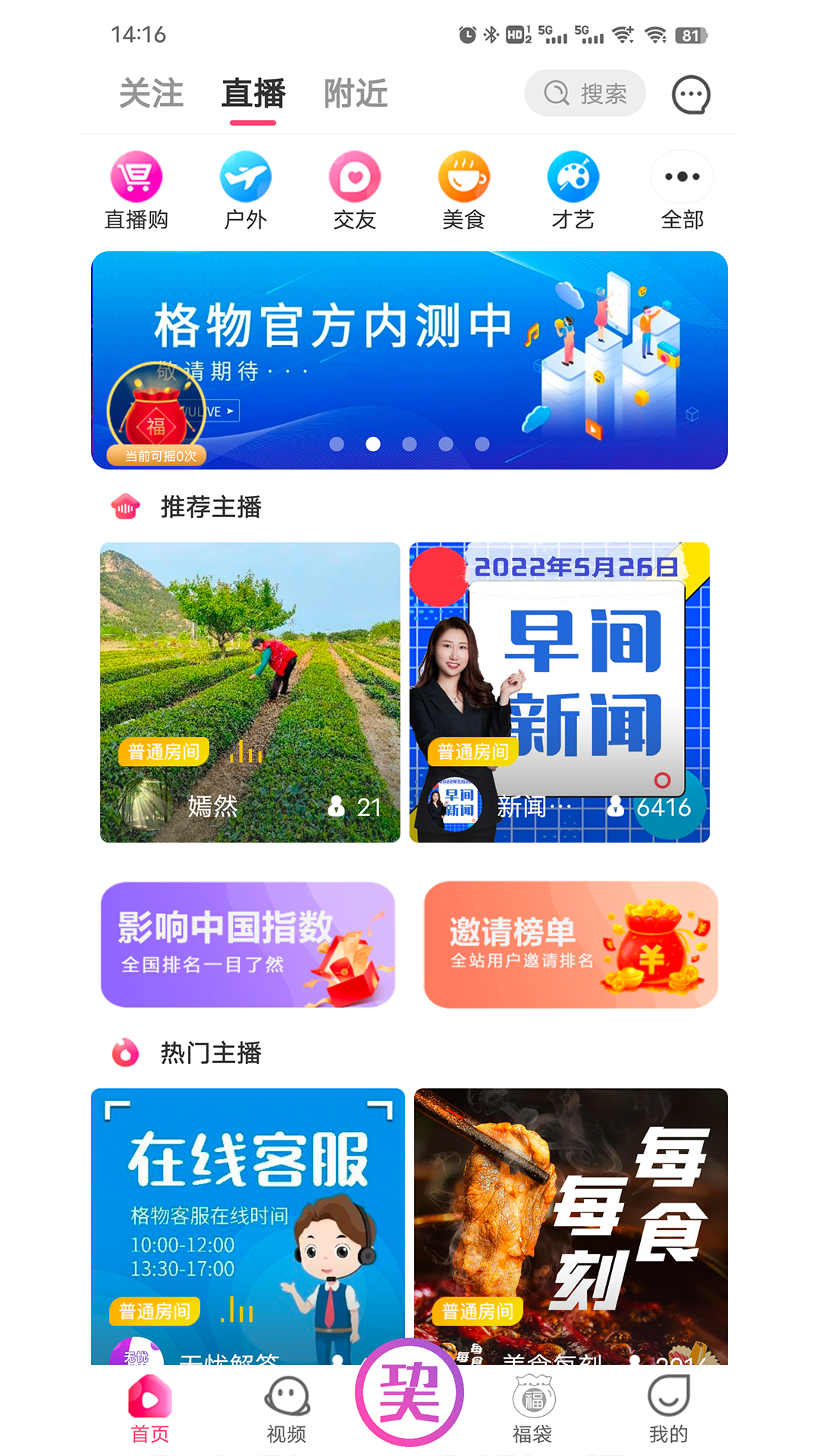This screenshot has width=819, height=1456.
Task: Enter the 嫣然 live room
Action: point(249,690)
